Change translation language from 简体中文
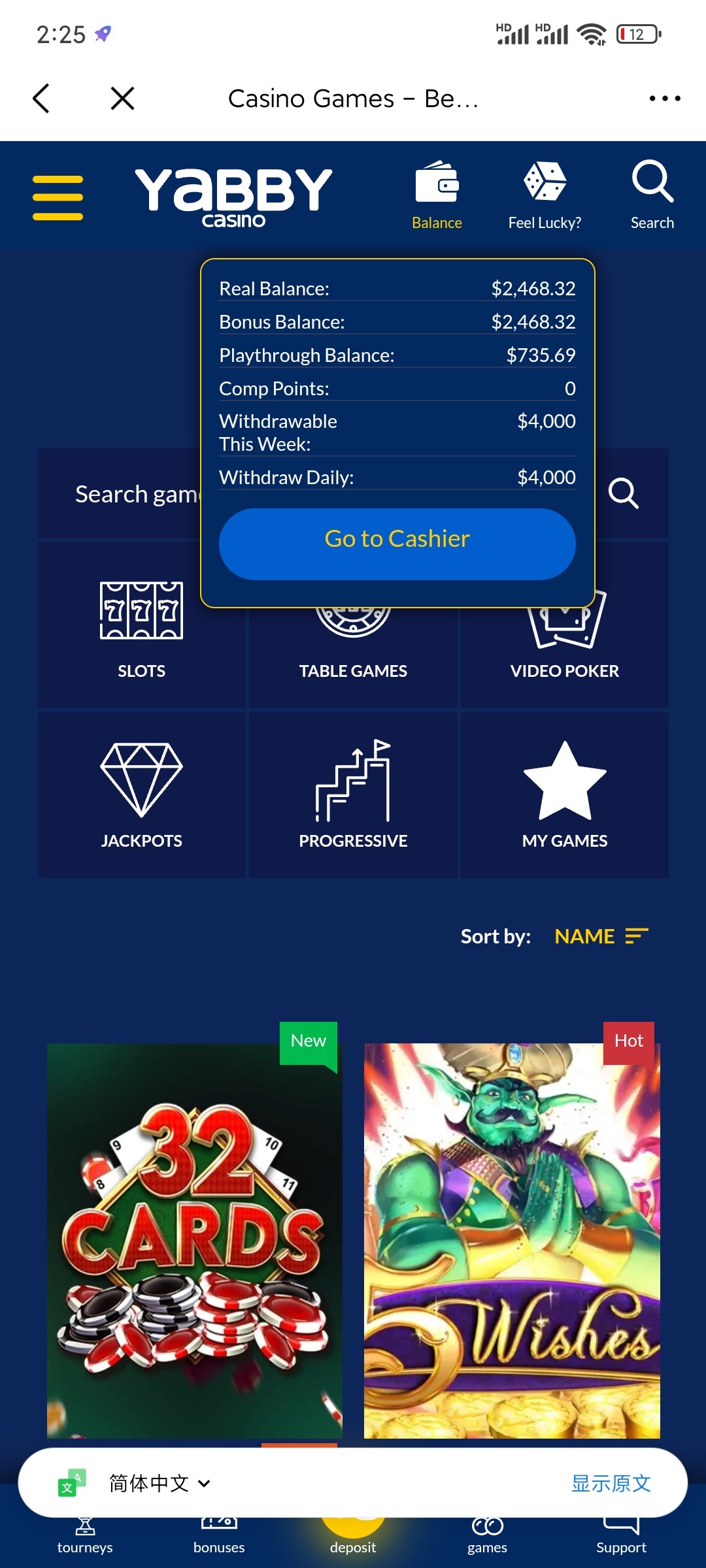The width and height of the screenshot is (706, 1568). 160,1483
